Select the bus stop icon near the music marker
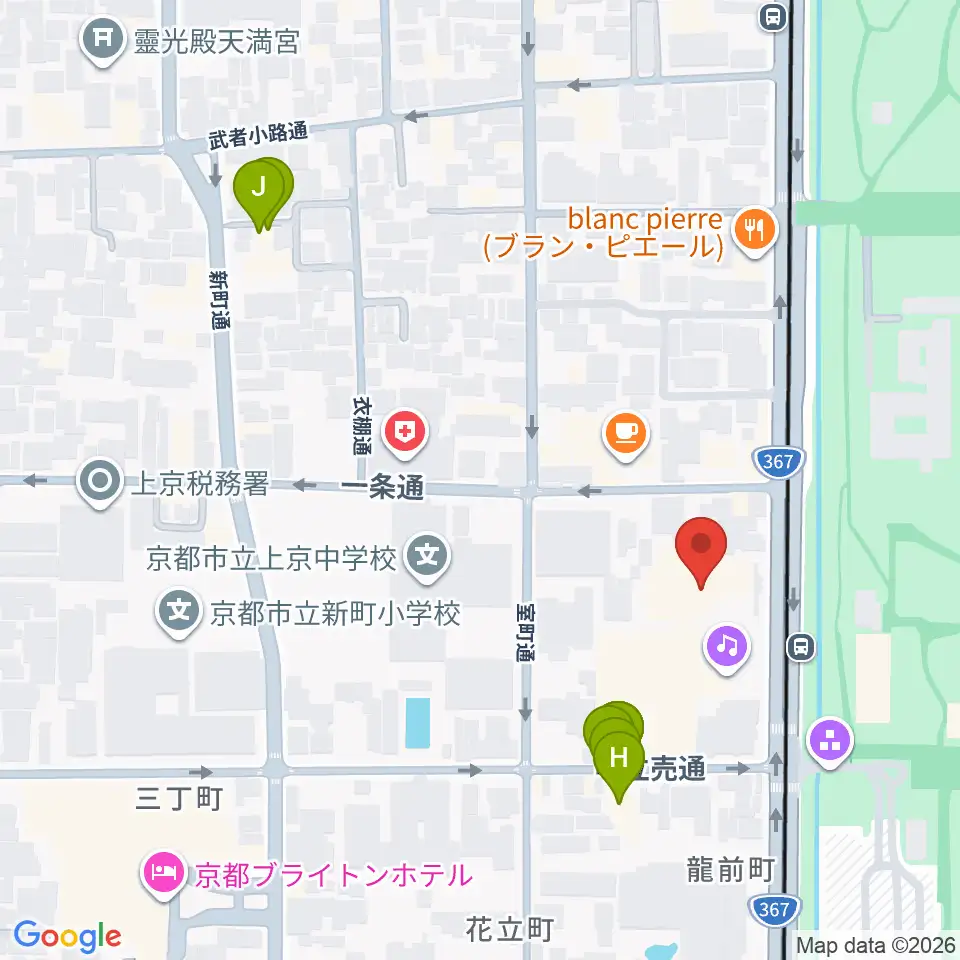This screenshot has height=960, width=960. click(801, 647)
